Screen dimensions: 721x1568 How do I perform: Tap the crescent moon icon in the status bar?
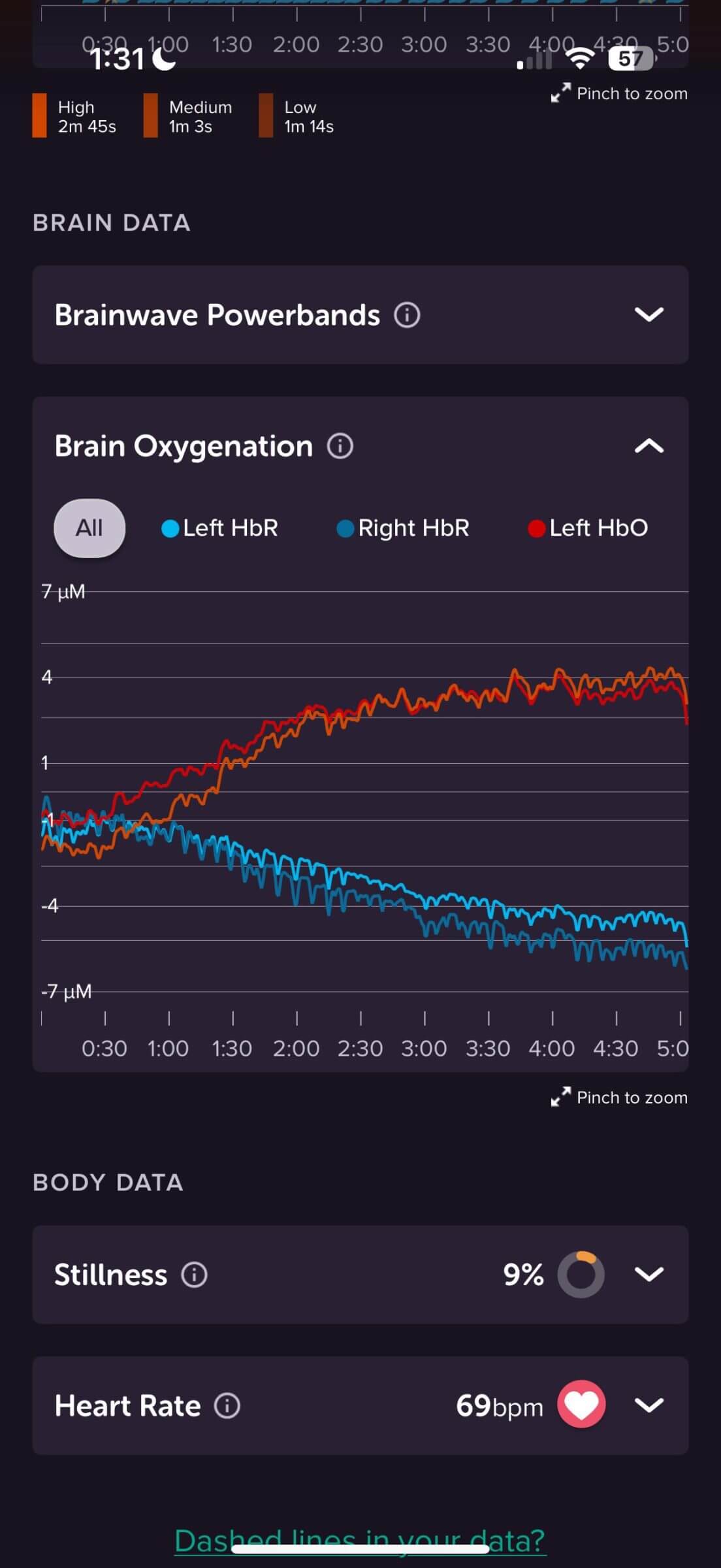point(162,59)
